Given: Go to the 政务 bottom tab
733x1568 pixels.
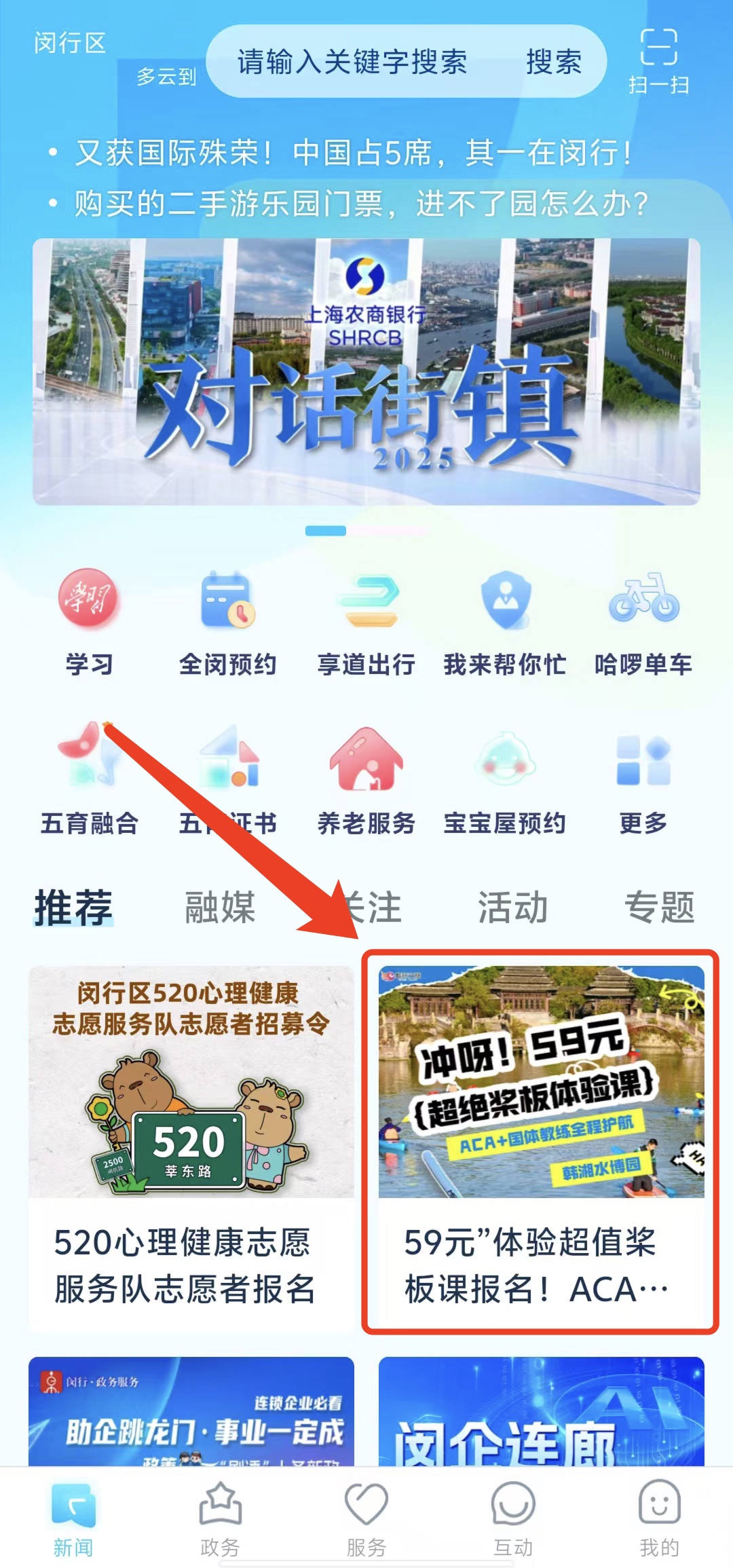Looking at the screenshot, I should pos(220,1519).
